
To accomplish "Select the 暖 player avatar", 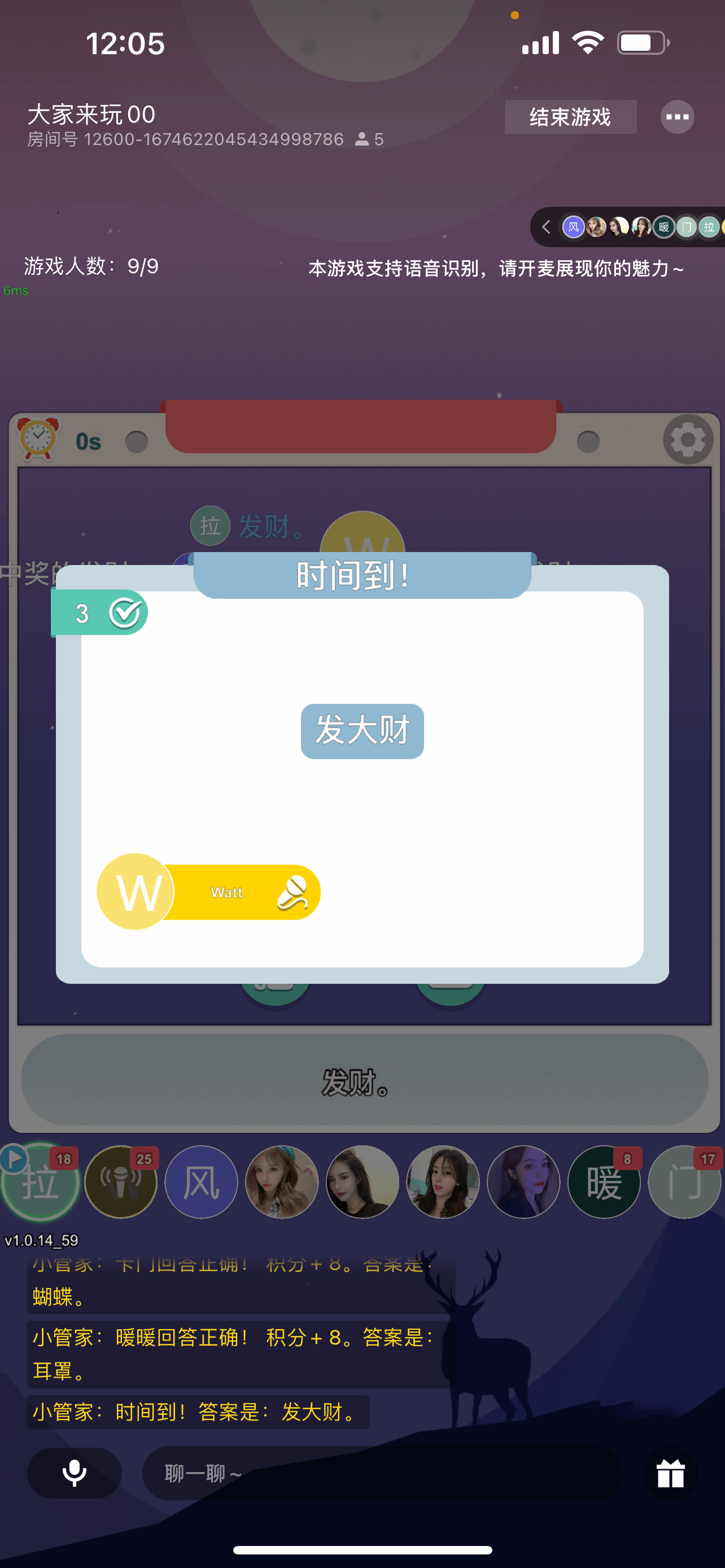I will [x=604, y=1182].
